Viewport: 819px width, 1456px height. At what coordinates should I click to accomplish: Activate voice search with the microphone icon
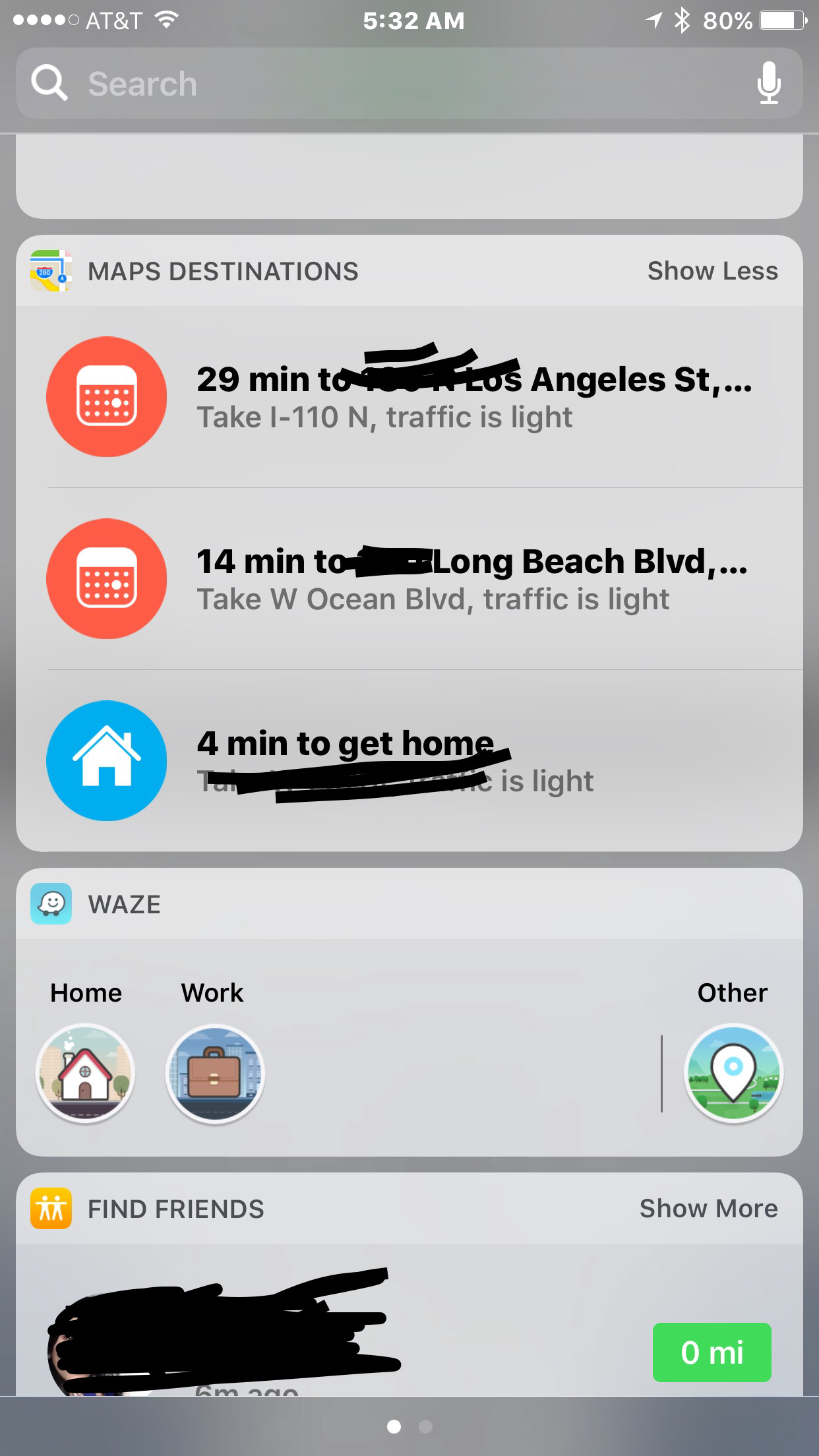pos(768,83)
